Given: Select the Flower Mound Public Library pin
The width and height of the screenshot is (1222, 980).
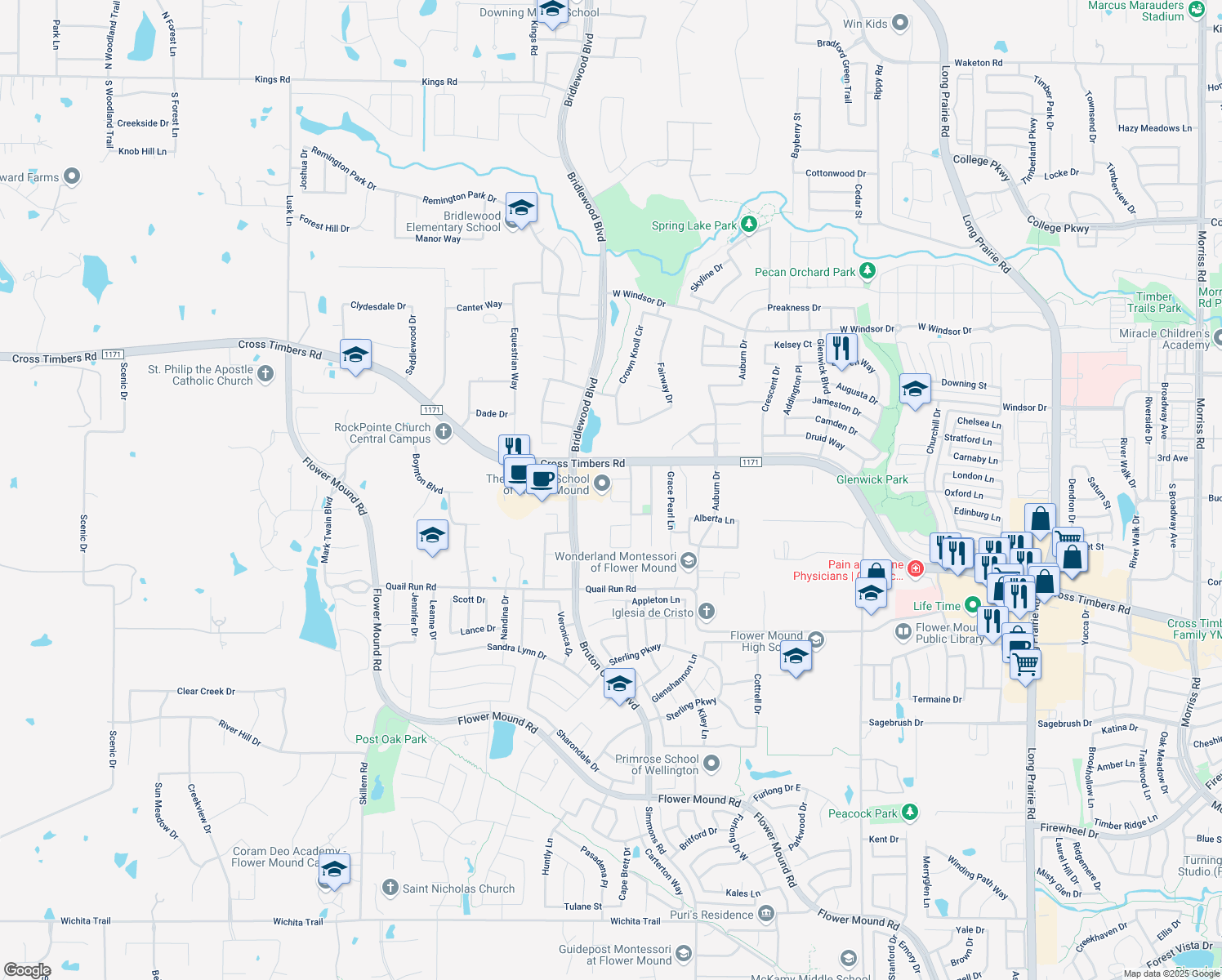Looking at the screenshot, I should point(903,631).
